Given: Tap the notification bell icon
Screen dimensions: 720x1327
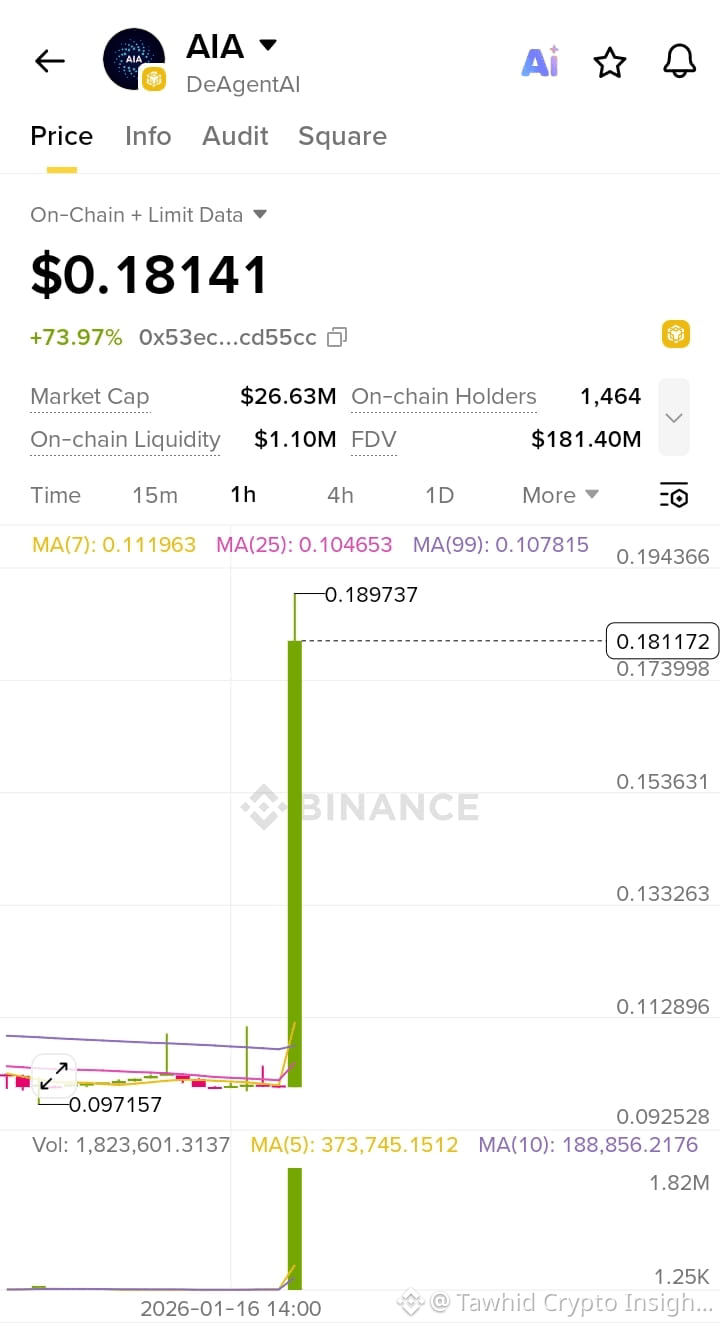Looking at the screenshot, I should tap(679, 61).
